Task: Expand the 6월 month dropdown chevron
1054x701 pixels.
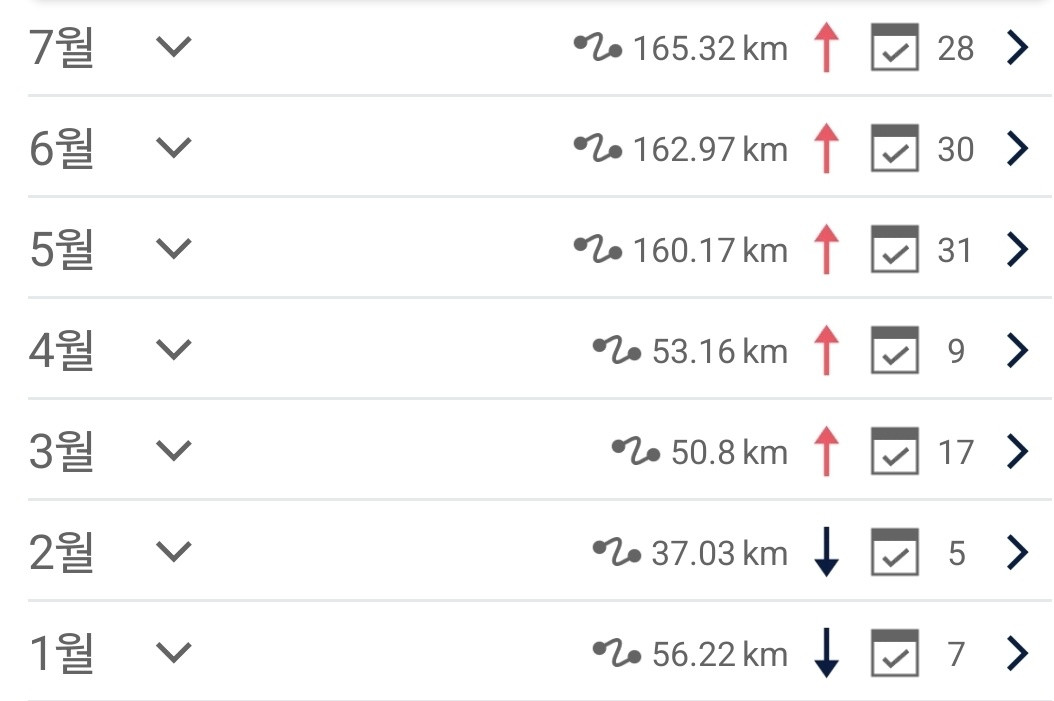Action: coord(174,148)
